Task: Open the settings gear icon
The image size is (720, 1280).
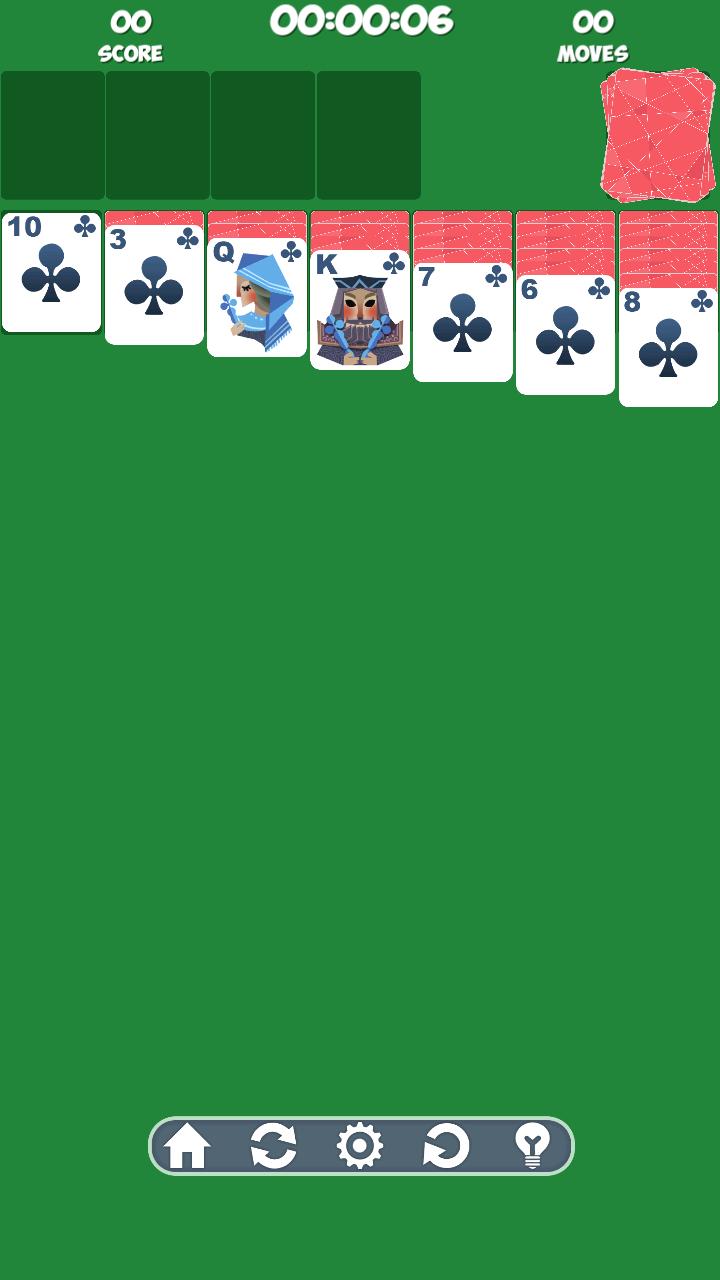Action: [x=362, y=1146]
